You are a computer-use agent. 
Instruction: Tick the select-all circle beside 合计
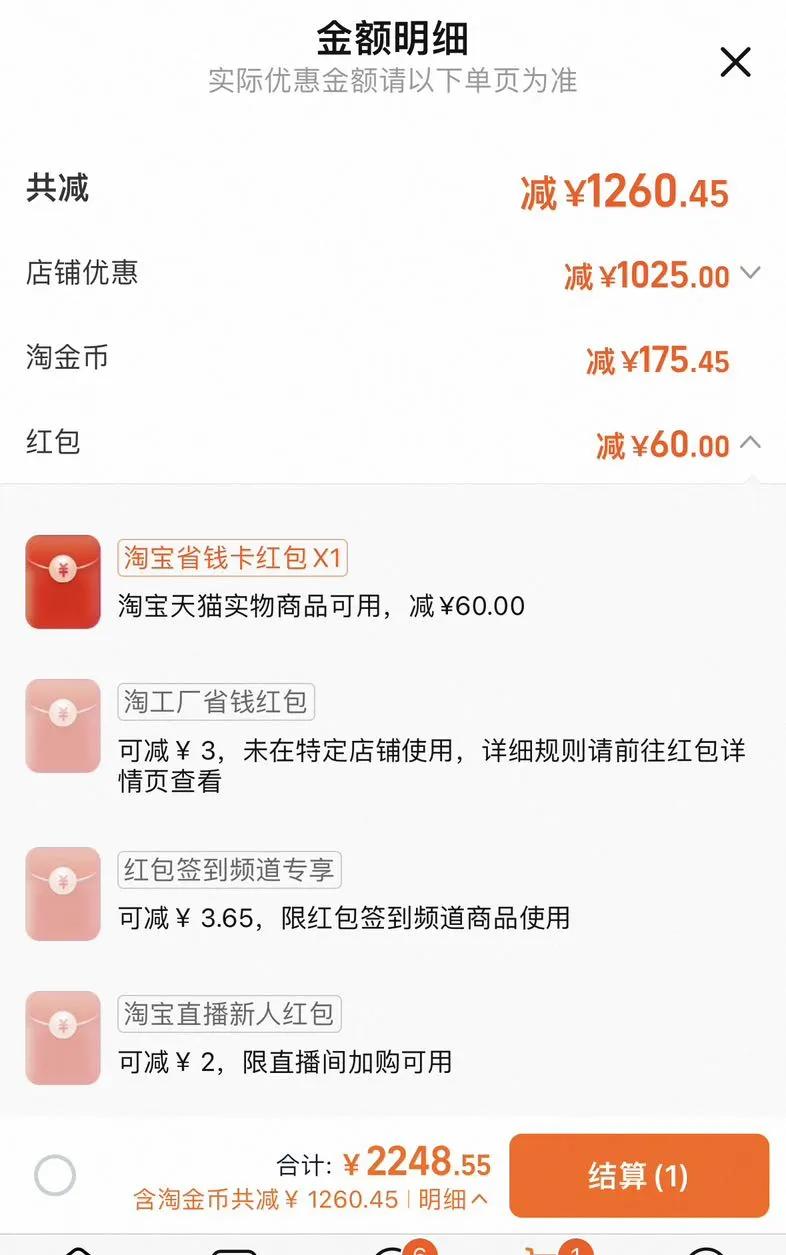pos(55,1175)
